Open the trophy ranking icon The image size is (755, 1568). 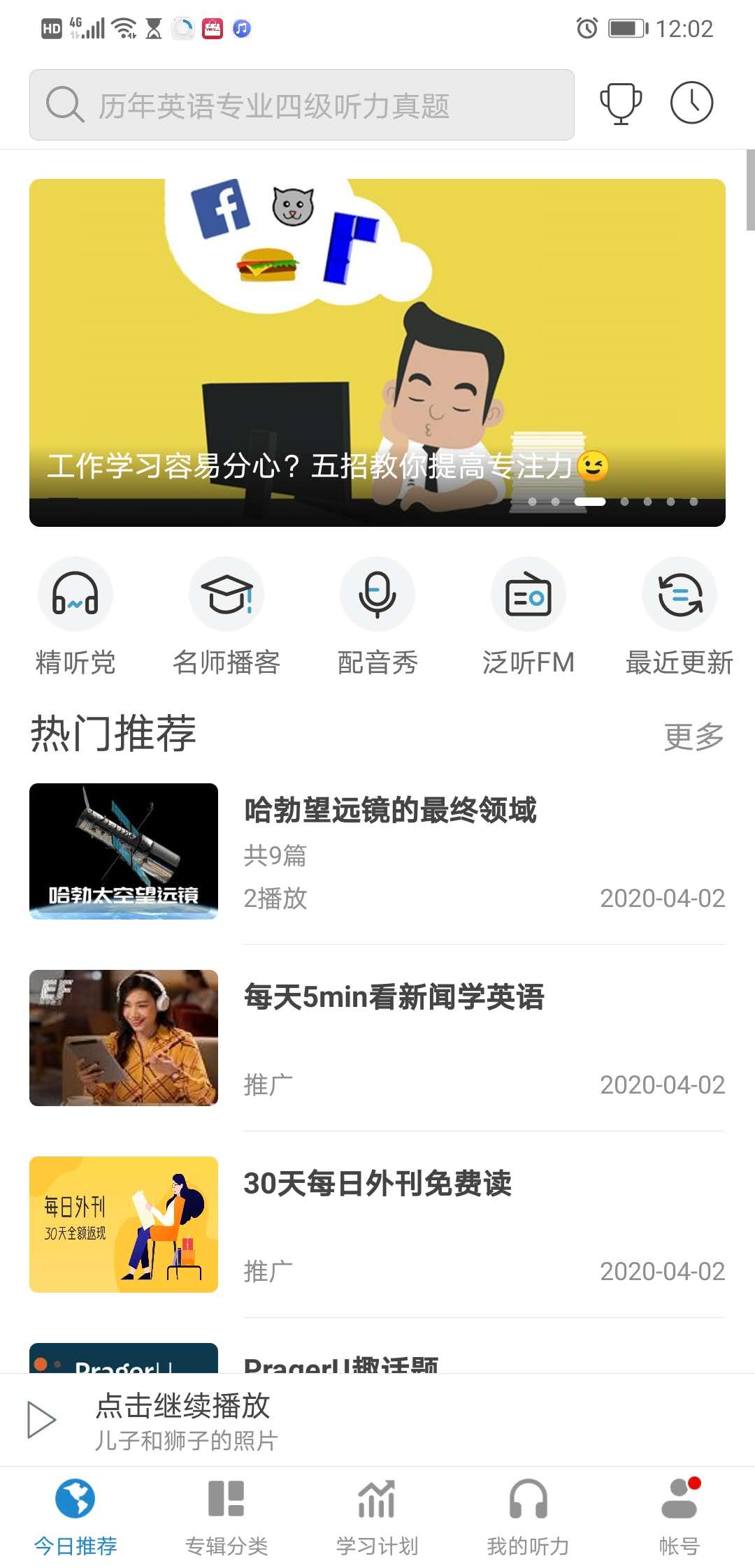point(621,103)
